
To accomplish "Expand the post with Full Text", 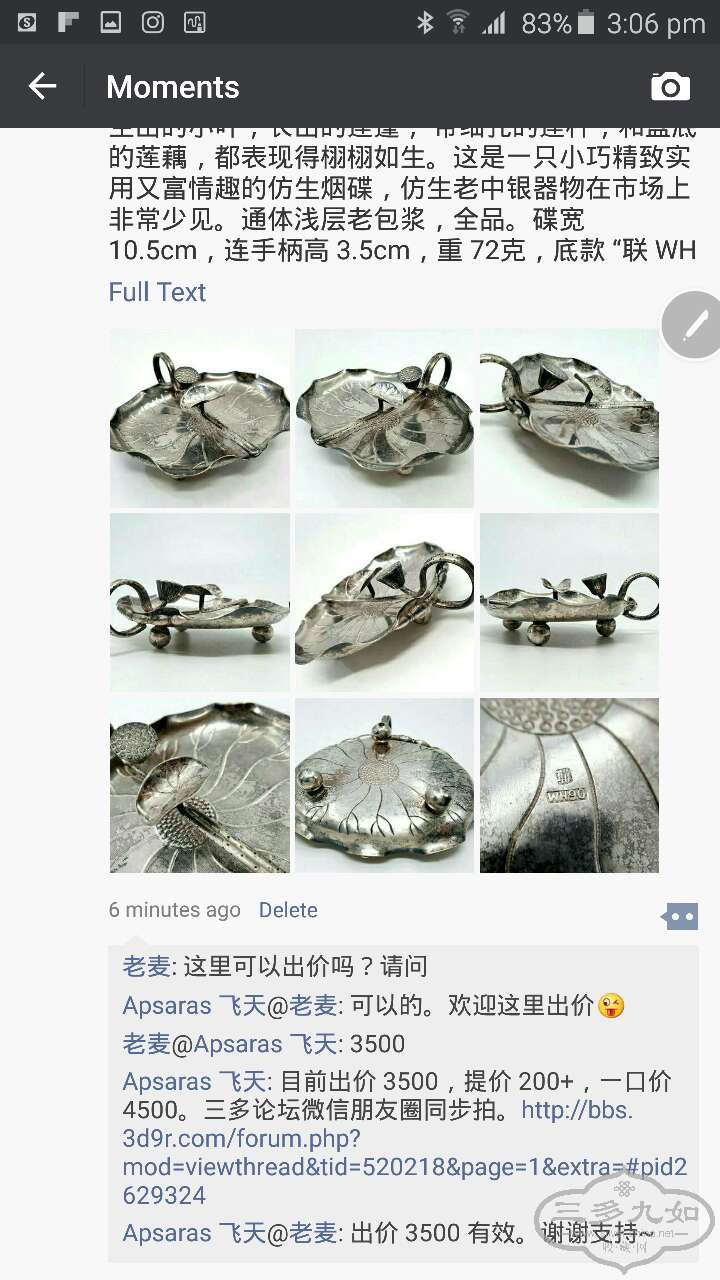I will 157,292.
